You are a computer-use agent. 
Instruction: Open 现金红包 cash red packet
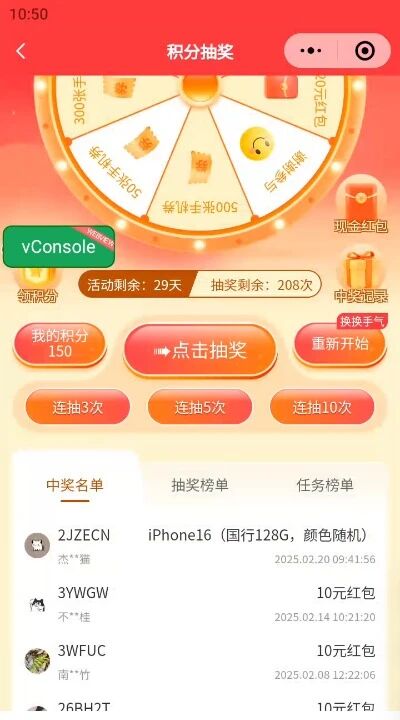point(361,206)
